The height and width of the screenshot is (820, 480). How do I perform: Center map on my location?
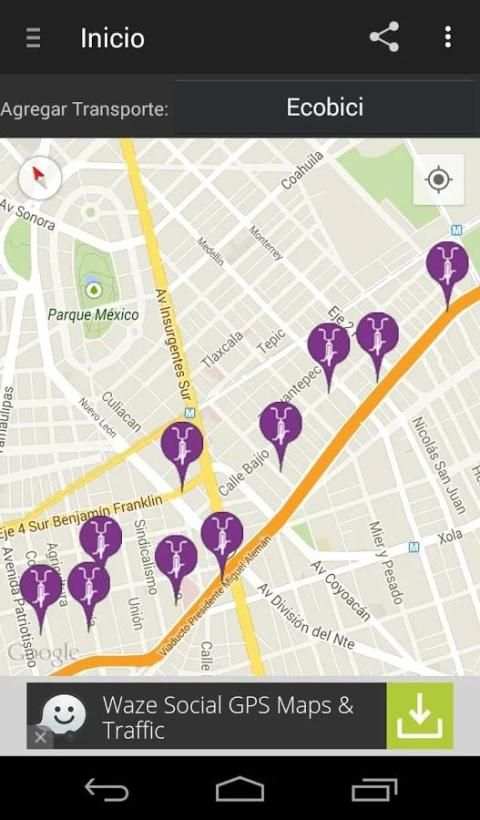tap(439, 180)
